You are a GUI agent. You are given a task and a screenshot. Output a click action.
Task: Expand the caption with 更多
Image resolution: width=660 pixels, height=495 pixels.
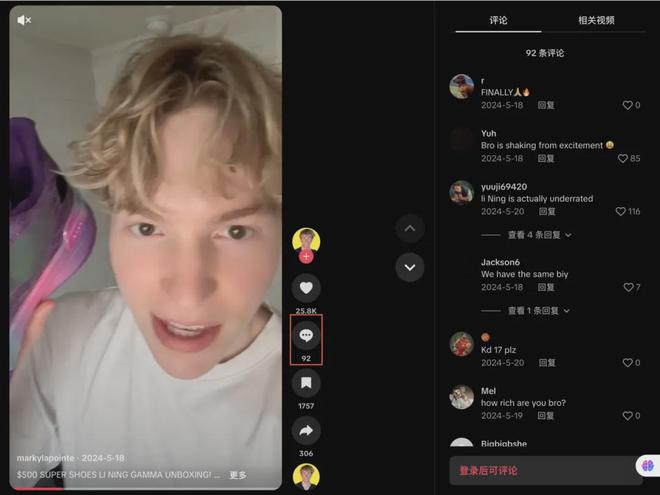pos(238,475)
